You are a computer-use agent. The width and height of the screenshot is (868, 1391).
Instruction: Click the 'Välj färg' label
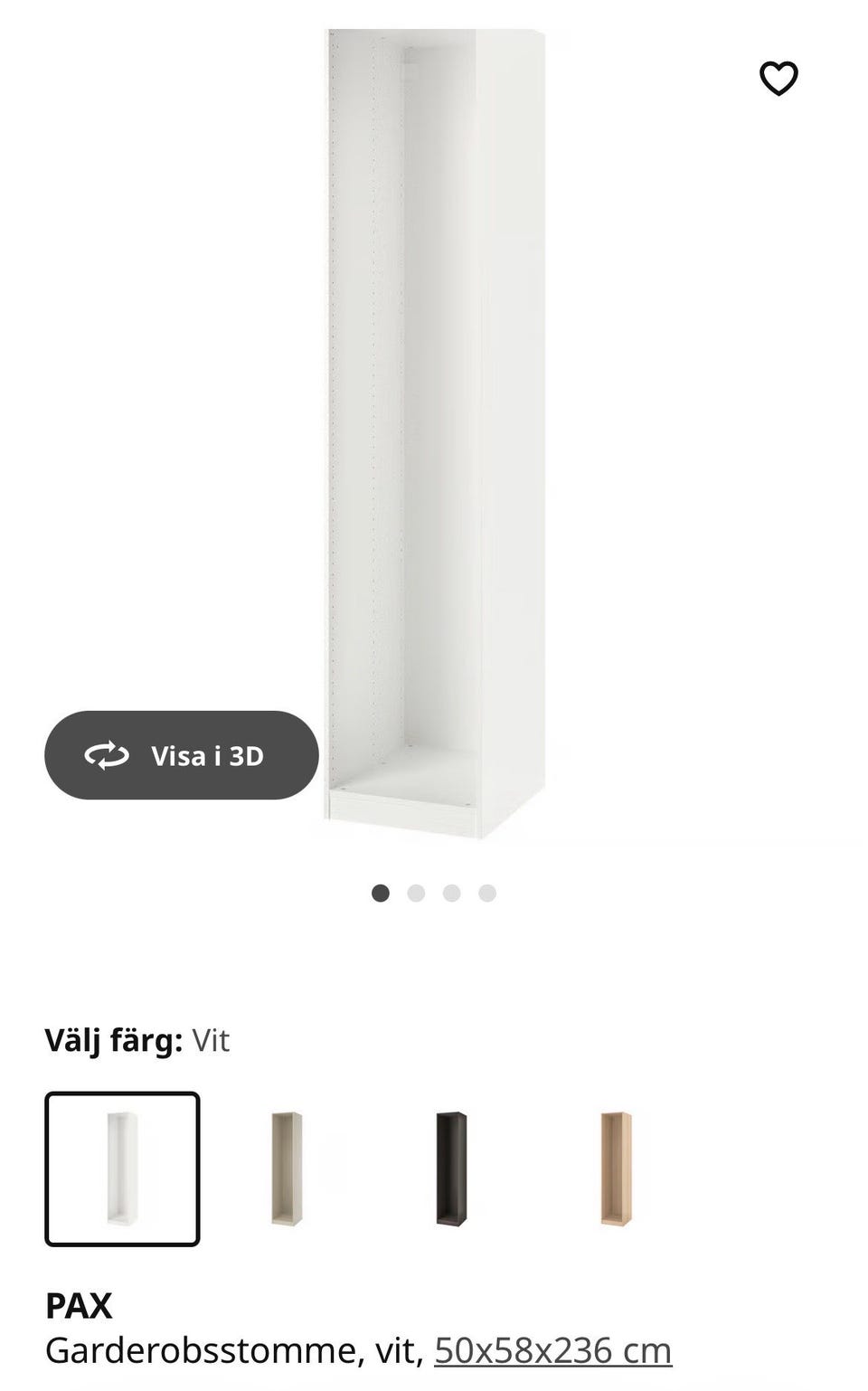(116, 1041)
